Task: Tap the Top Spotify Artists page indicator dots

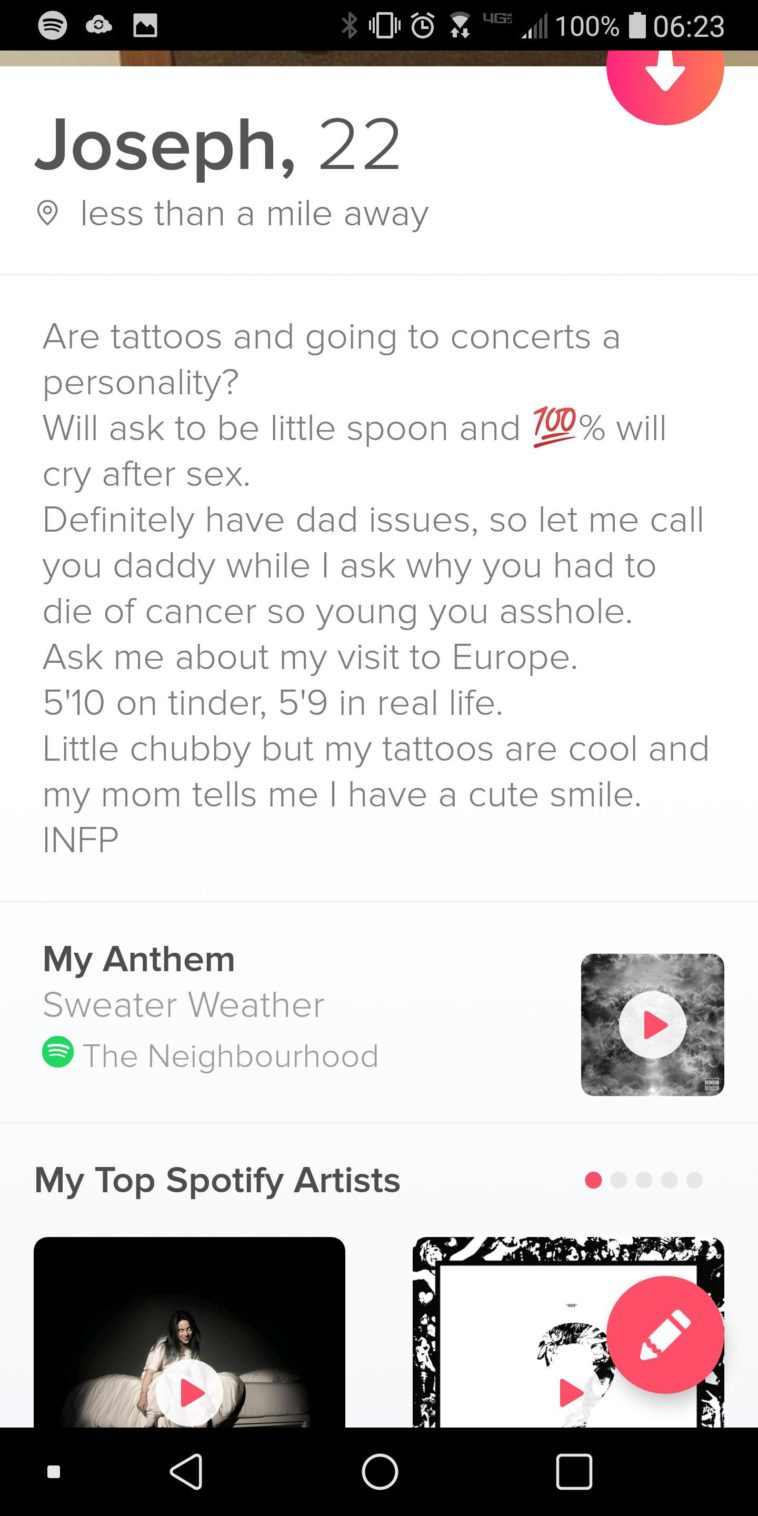Action: [643, 1180]
